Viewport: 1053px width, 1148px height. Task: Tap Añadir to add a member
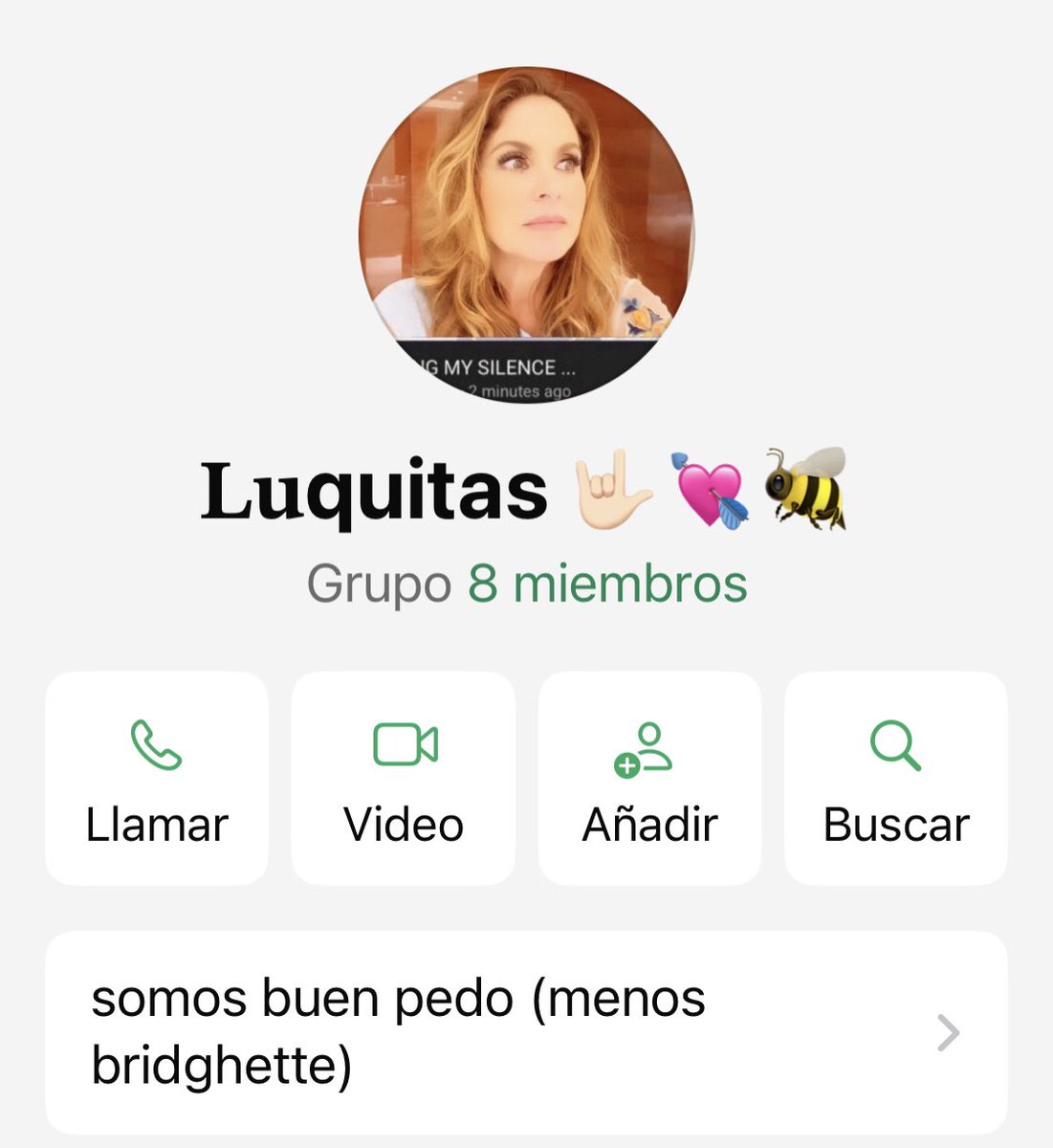pyautogui.click(x=649, y=779)
